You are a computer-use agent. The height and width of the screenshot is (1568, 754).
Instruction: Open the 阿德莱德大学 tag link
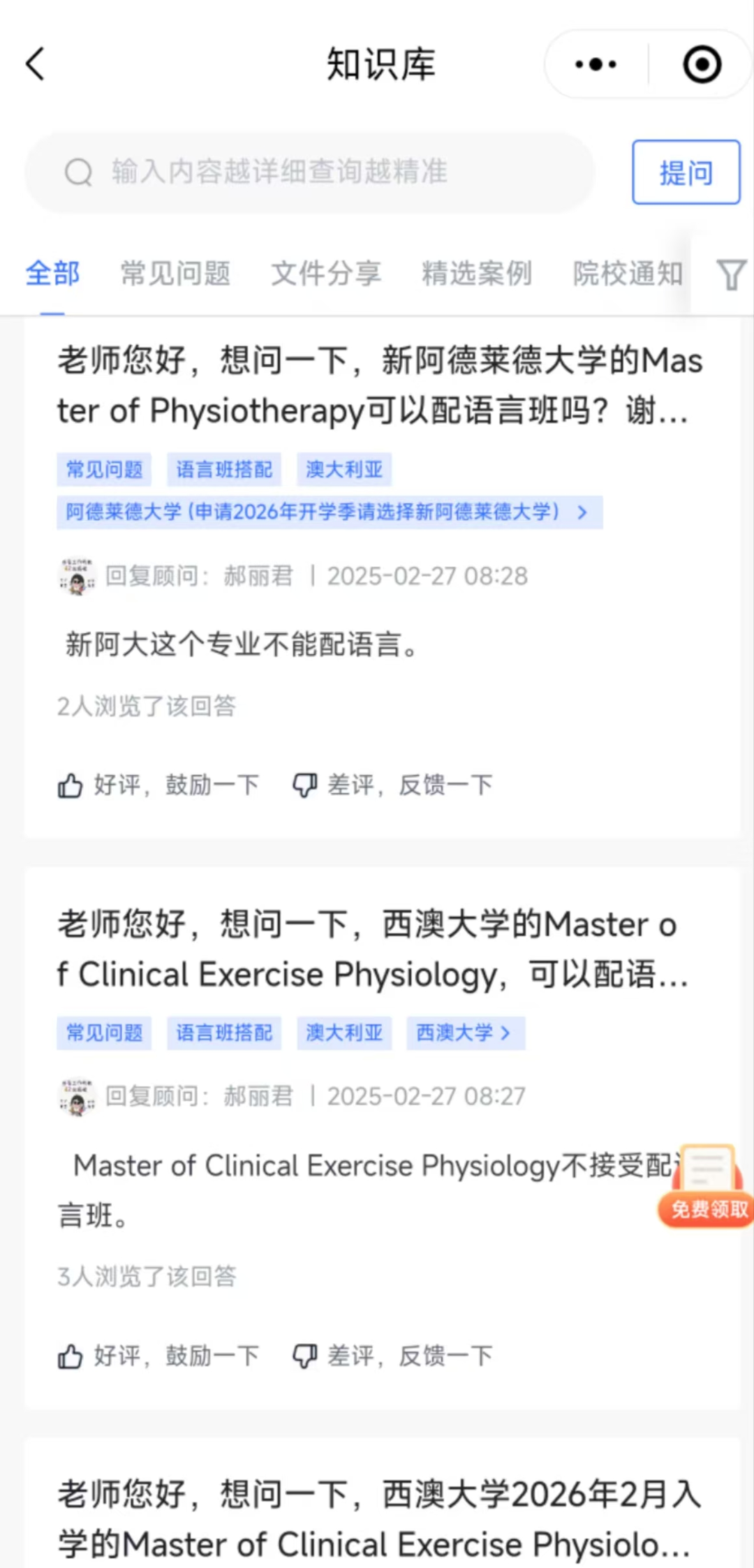[329, 512]
